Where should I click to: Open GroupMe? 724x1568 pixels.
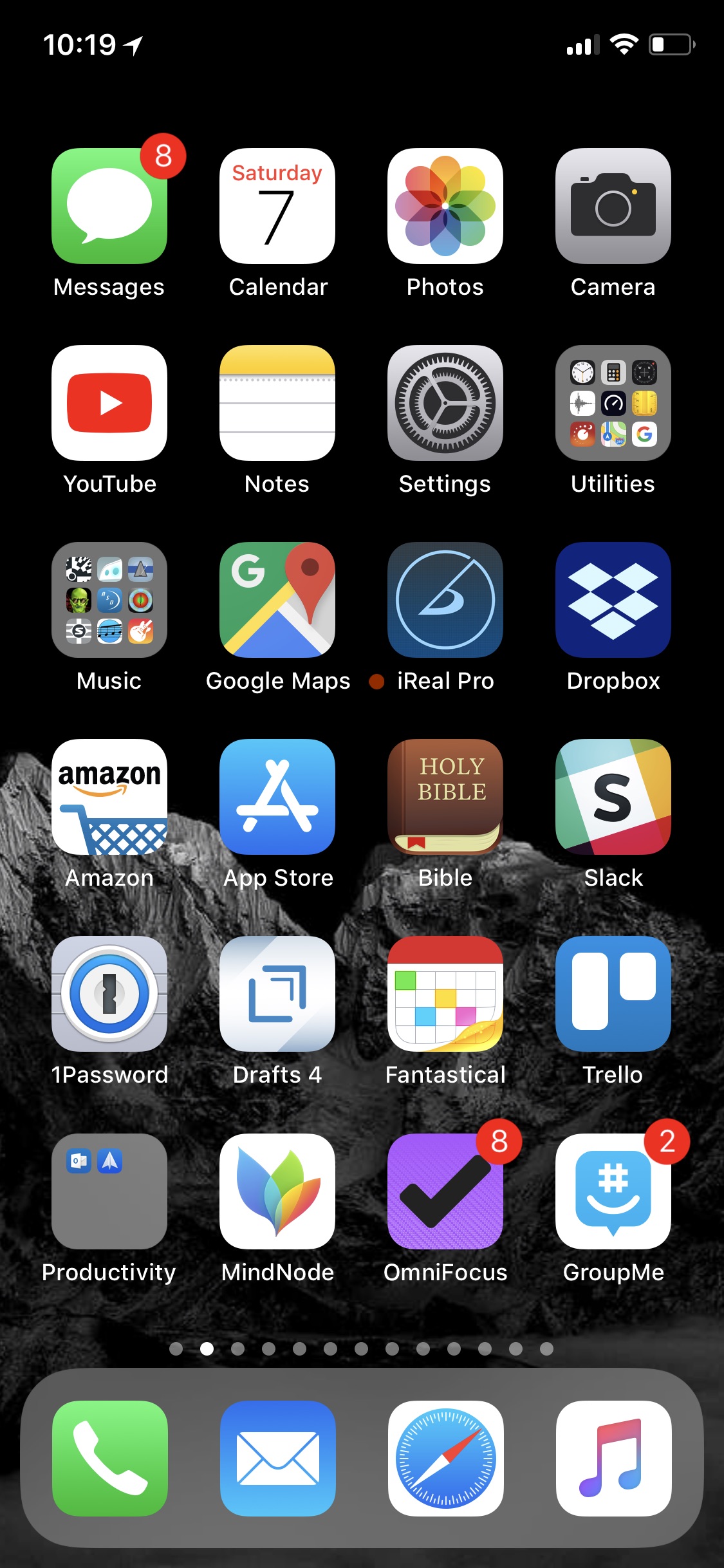pyautogui.click(x=613, y=1191)
